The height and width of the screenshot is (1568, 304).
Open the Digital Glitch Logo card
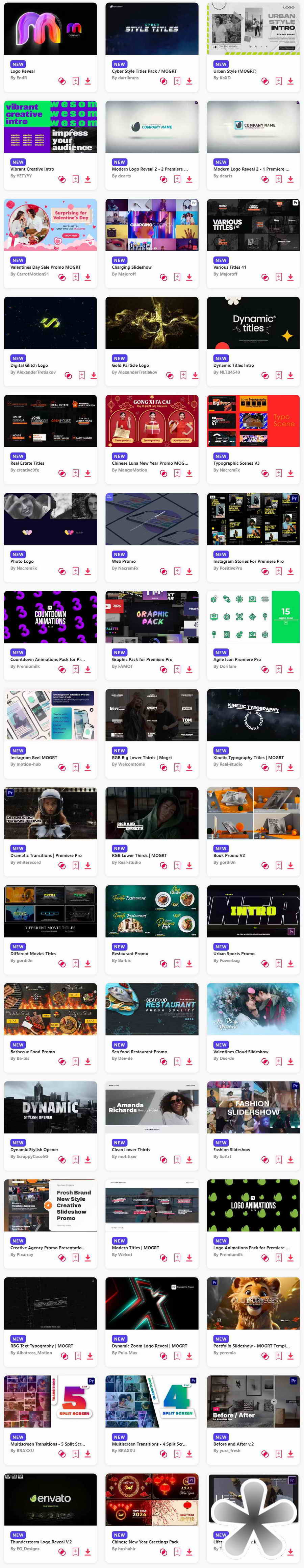click(x=50, y=323)
